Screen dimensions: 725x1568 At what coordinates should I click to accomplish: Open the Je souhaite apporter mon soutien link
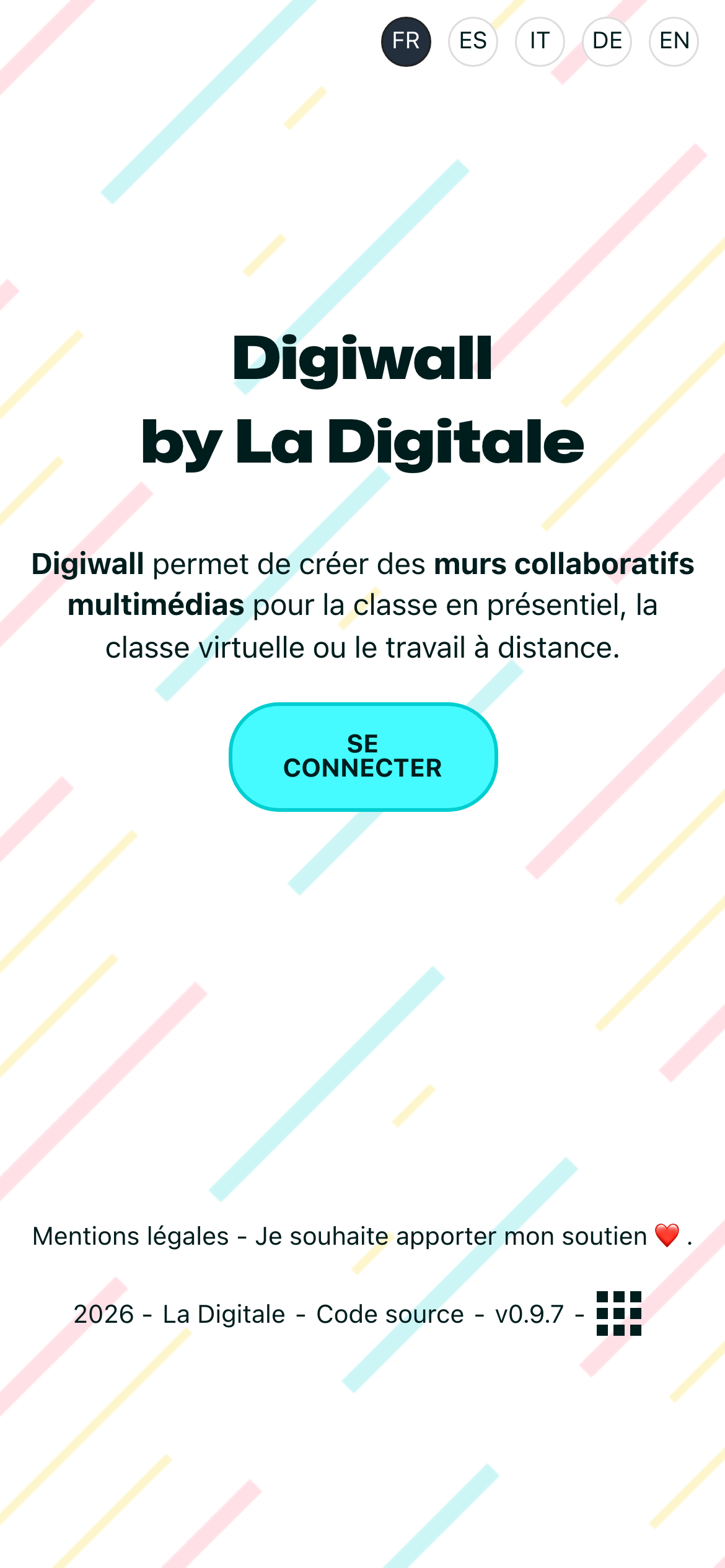451,1236
